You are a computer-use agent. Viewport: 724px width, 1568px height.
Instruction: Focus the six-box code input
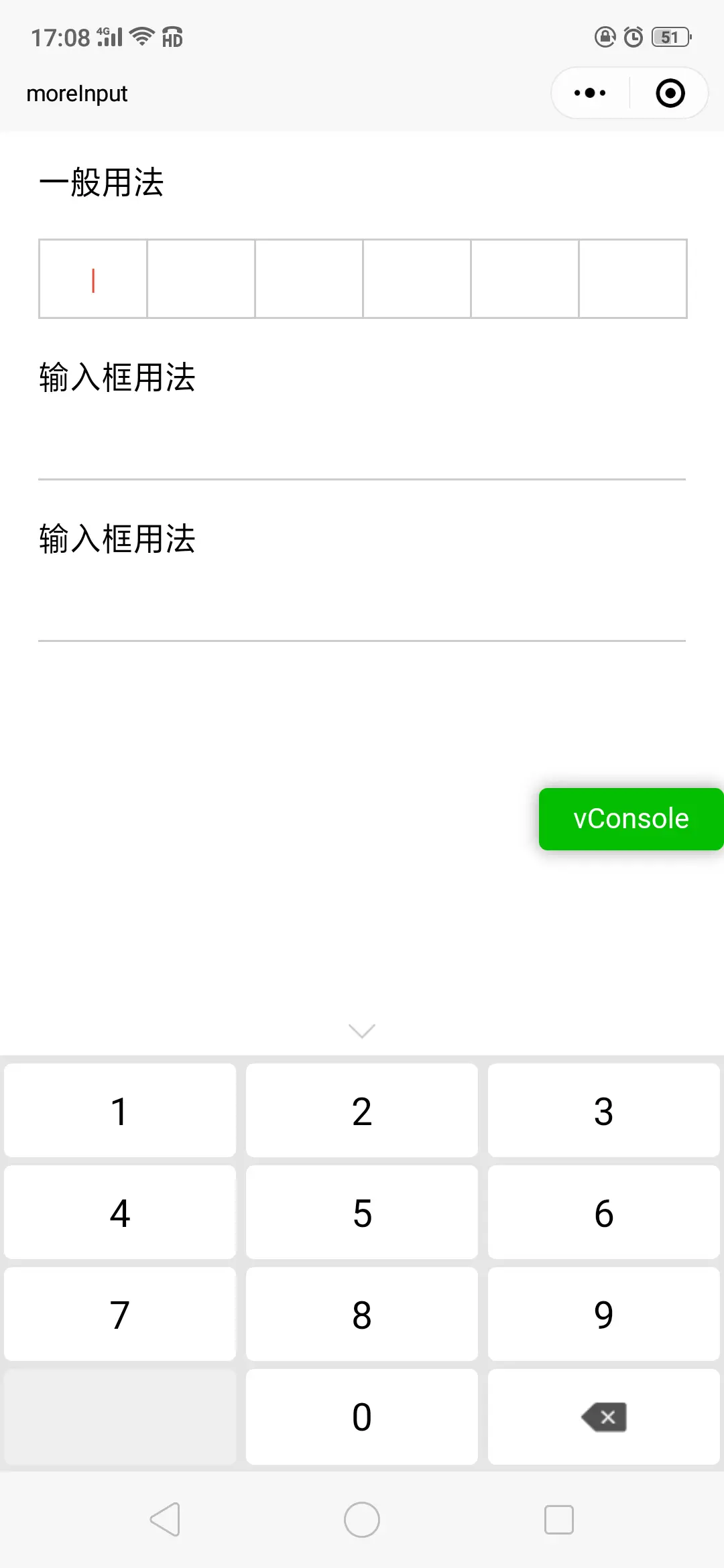click(363, 279)
